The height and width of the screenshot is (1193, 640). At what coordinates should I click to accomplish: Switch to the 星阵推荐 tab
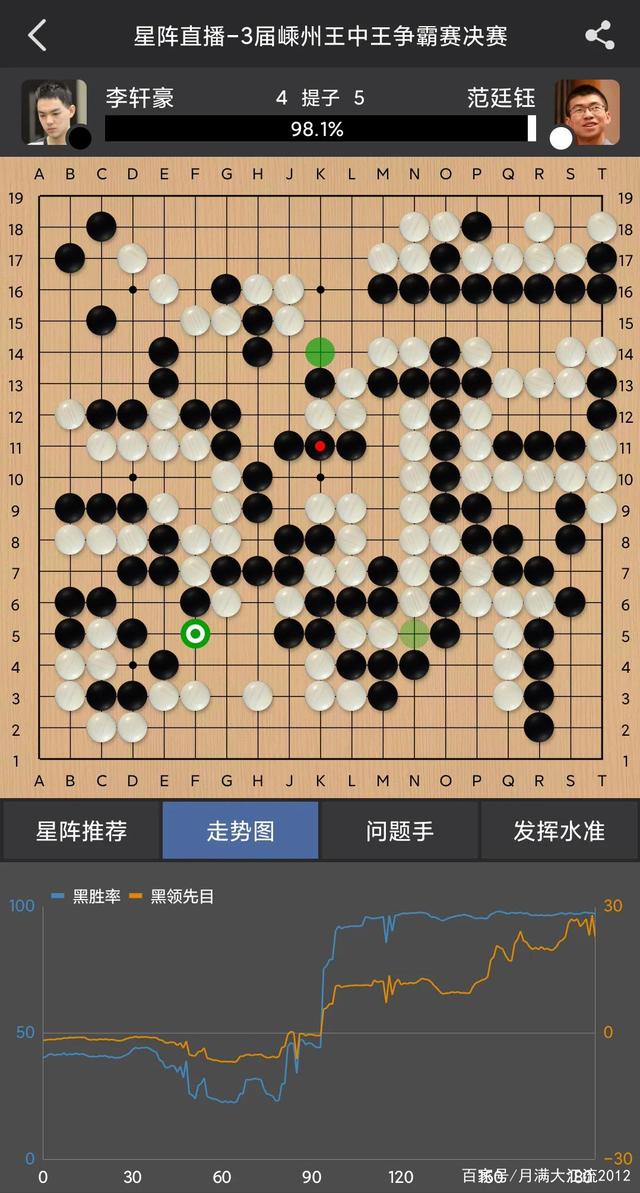tap(81, 830)
